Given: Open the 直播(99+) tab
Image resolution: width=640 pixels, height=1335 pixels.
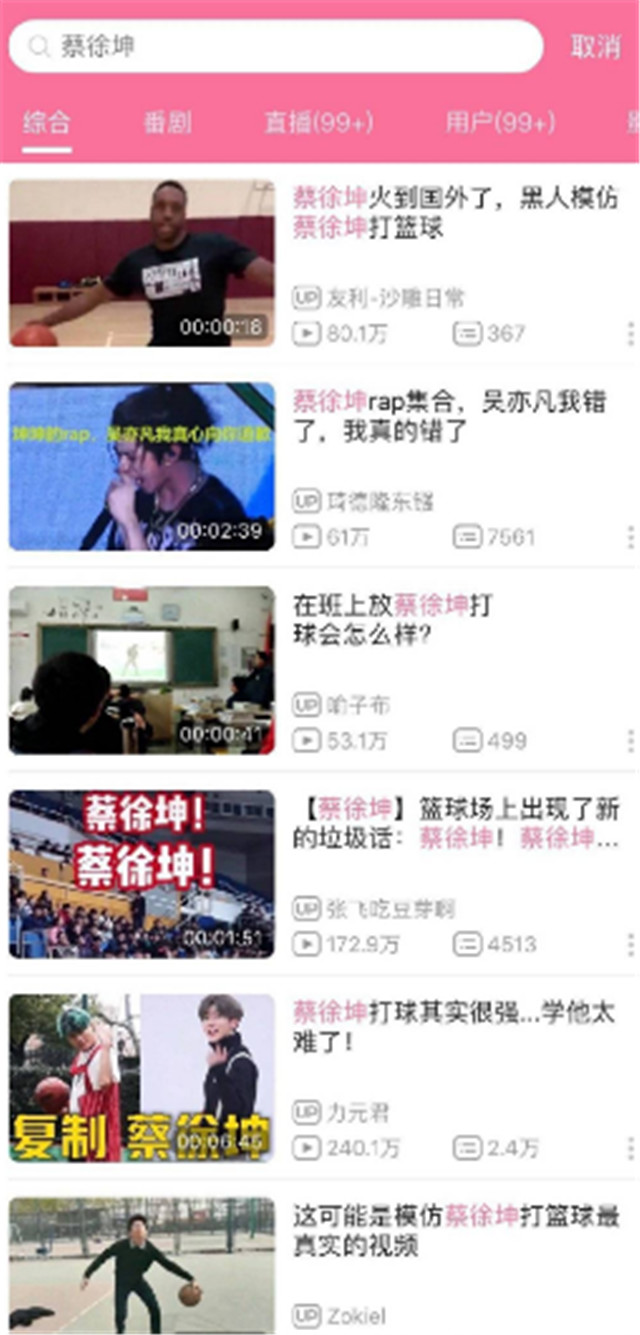Looking at the screenshot, I should pos(318,123).
